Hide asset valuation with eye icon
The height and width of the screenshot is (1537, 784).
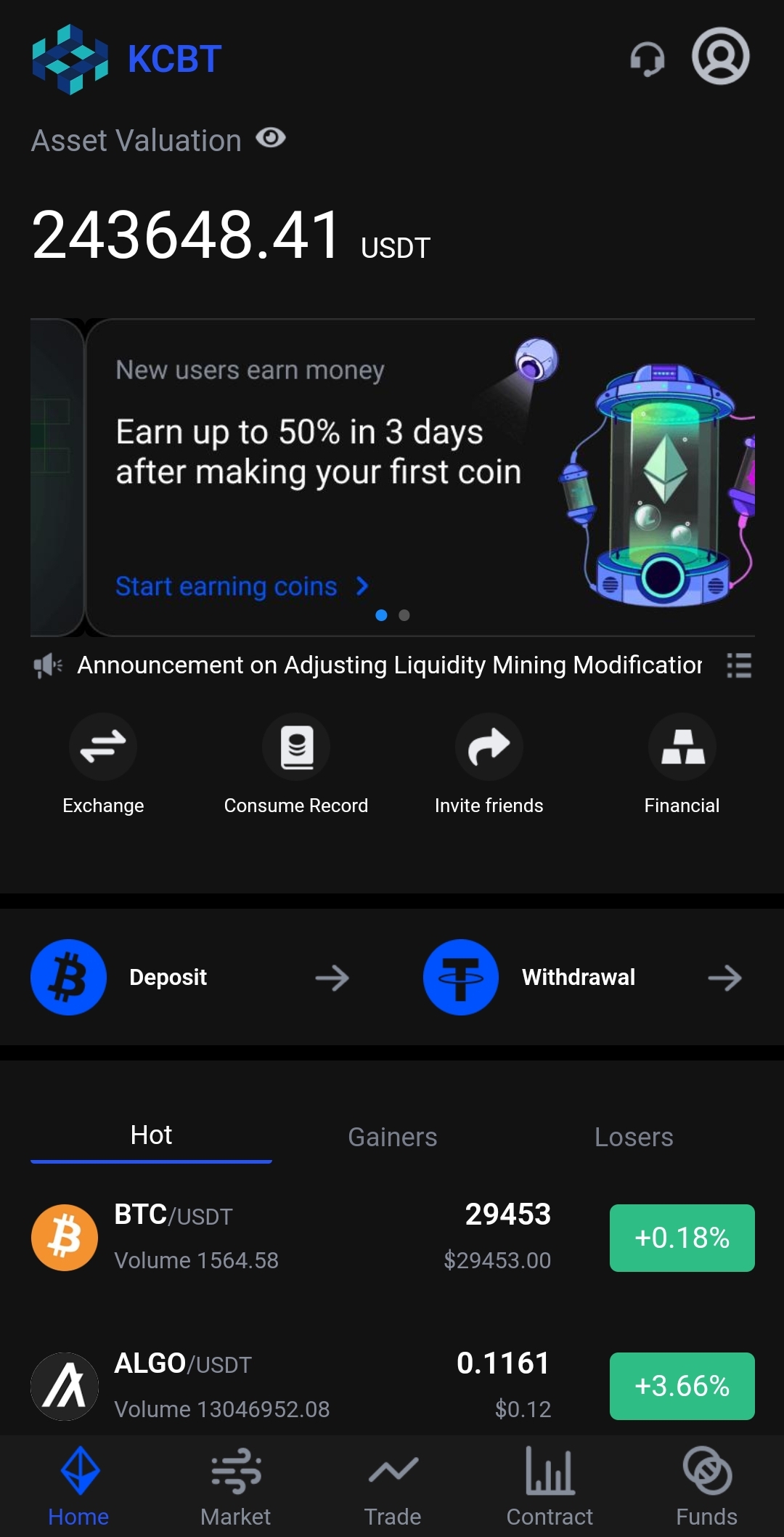click(271, 138)
